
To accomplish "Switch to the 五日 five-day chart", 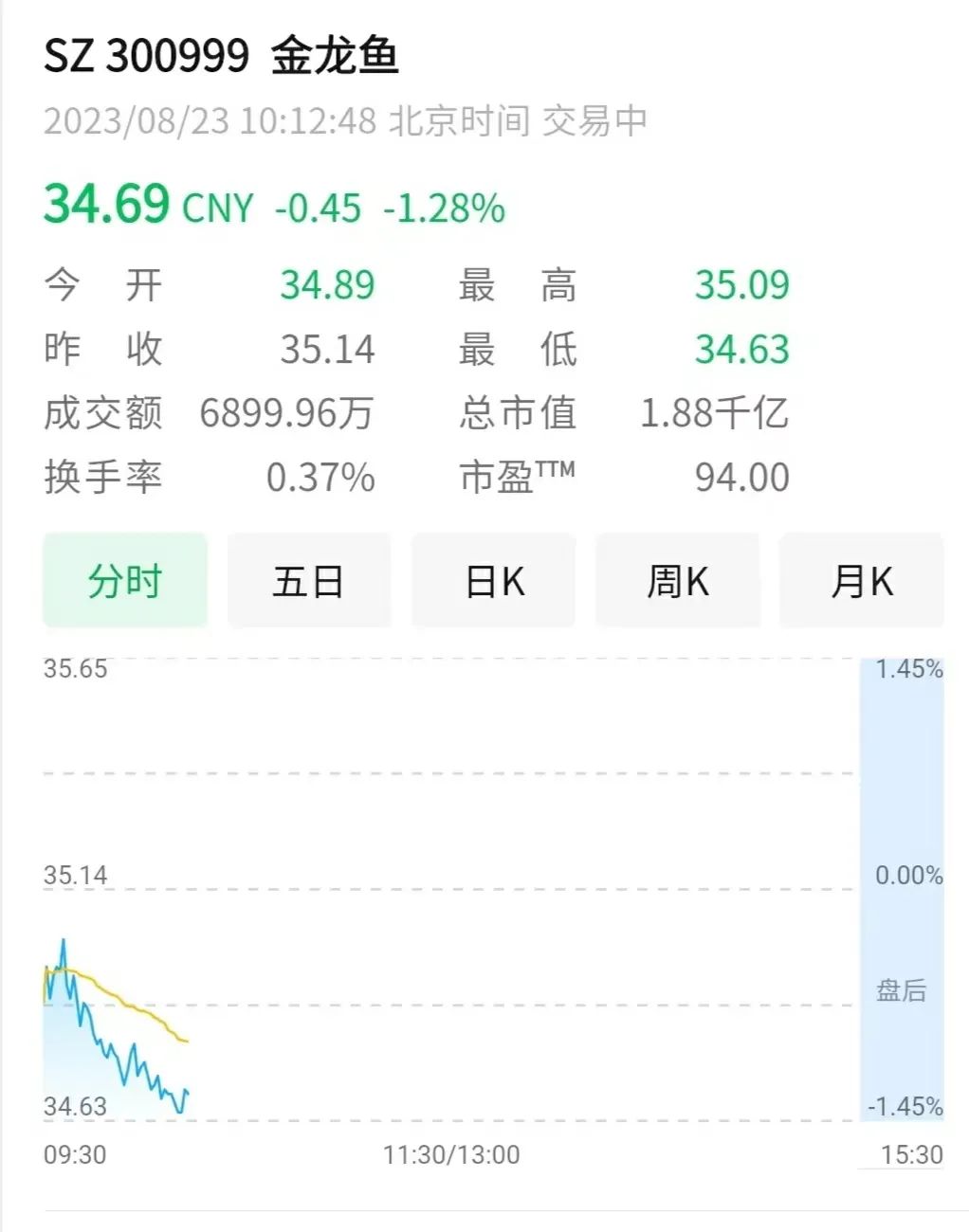I will coord(309,580).
